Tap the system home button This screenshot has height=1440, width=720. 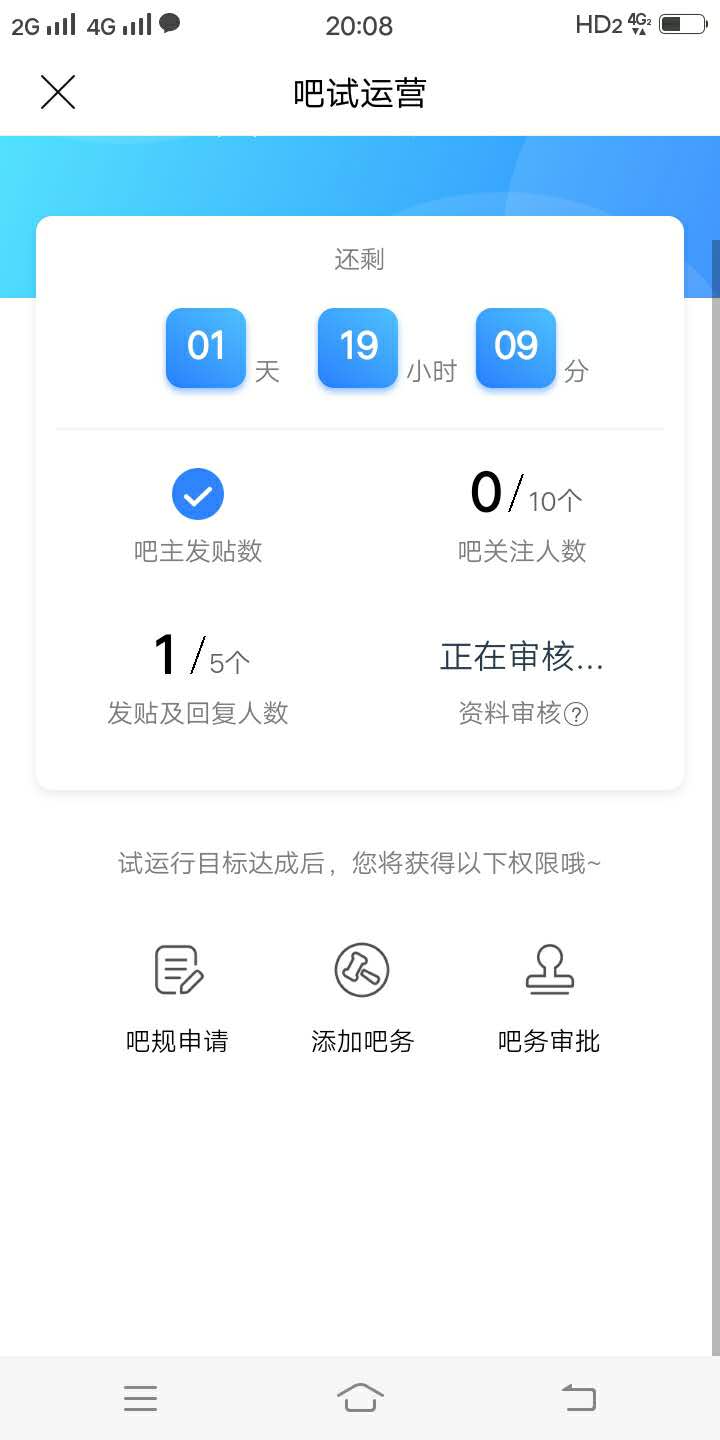coord(360,1397)
